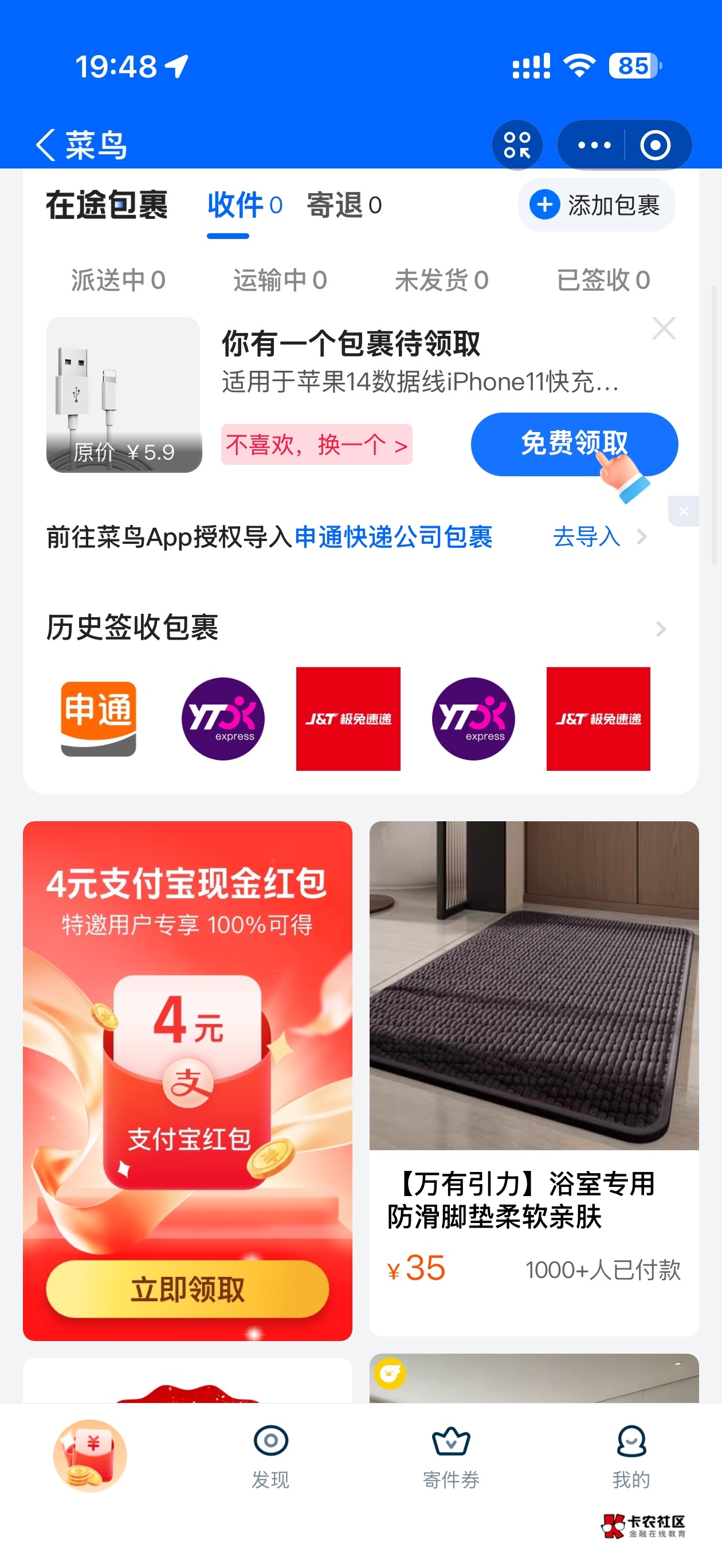The height and width of the screenshot is (1568, 722).
Task: Show 未发货 packages
Action: 441,281
